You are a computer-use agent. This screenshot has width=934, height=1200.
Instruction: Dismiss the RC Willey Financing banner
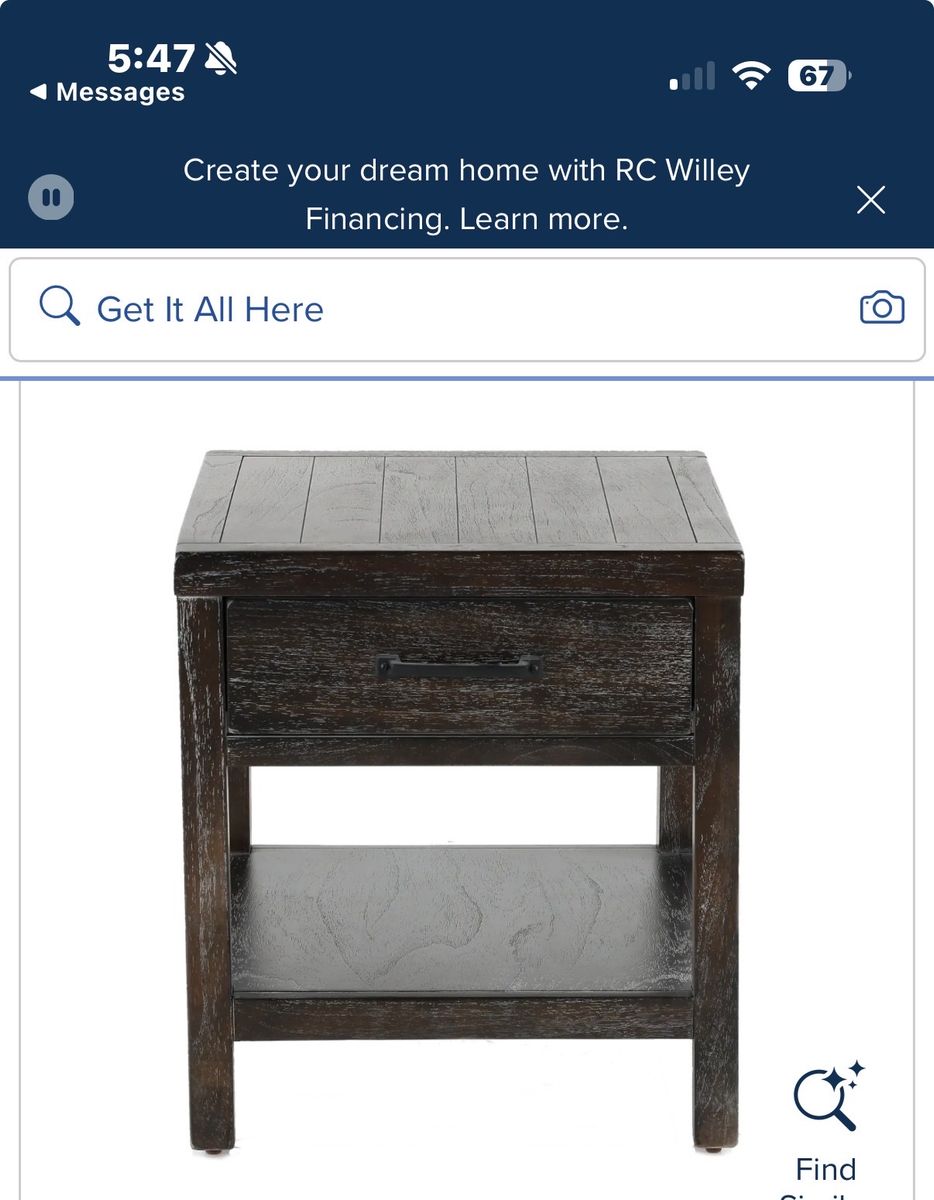(871, 200)
